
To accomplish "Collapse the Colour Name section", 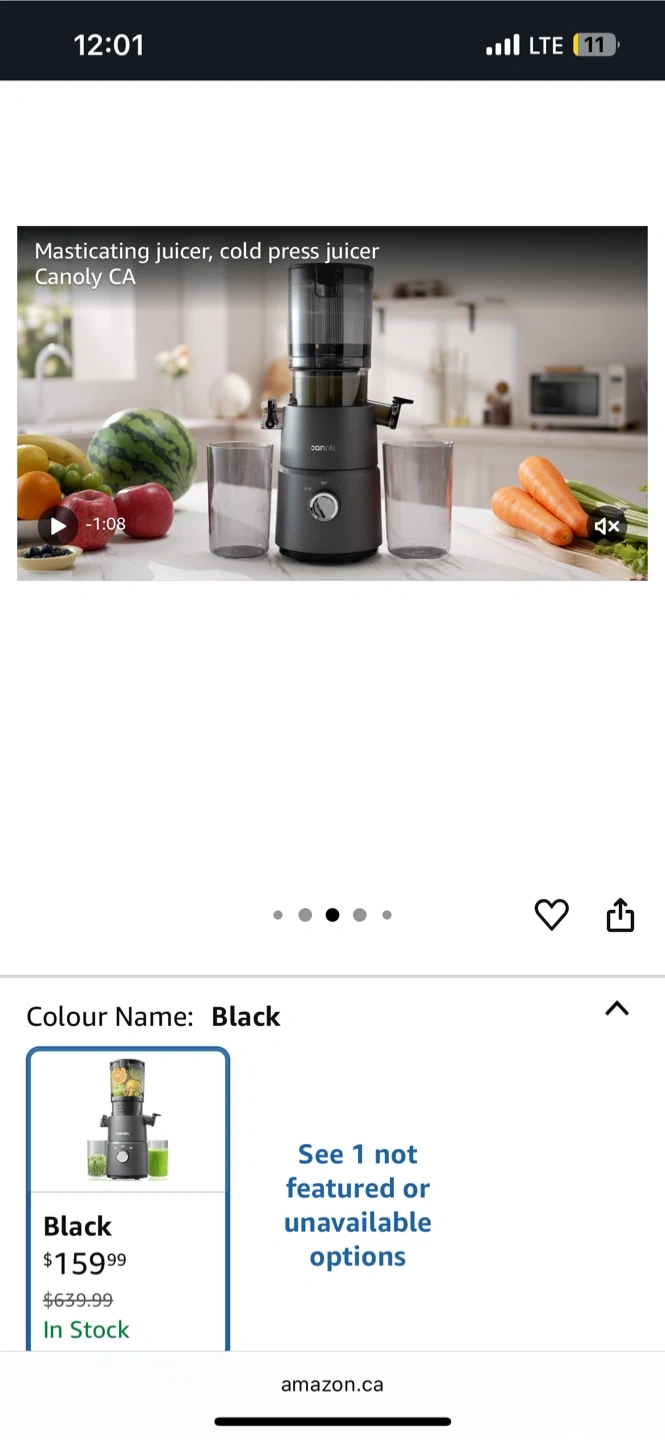I will tap(617, 1009).
